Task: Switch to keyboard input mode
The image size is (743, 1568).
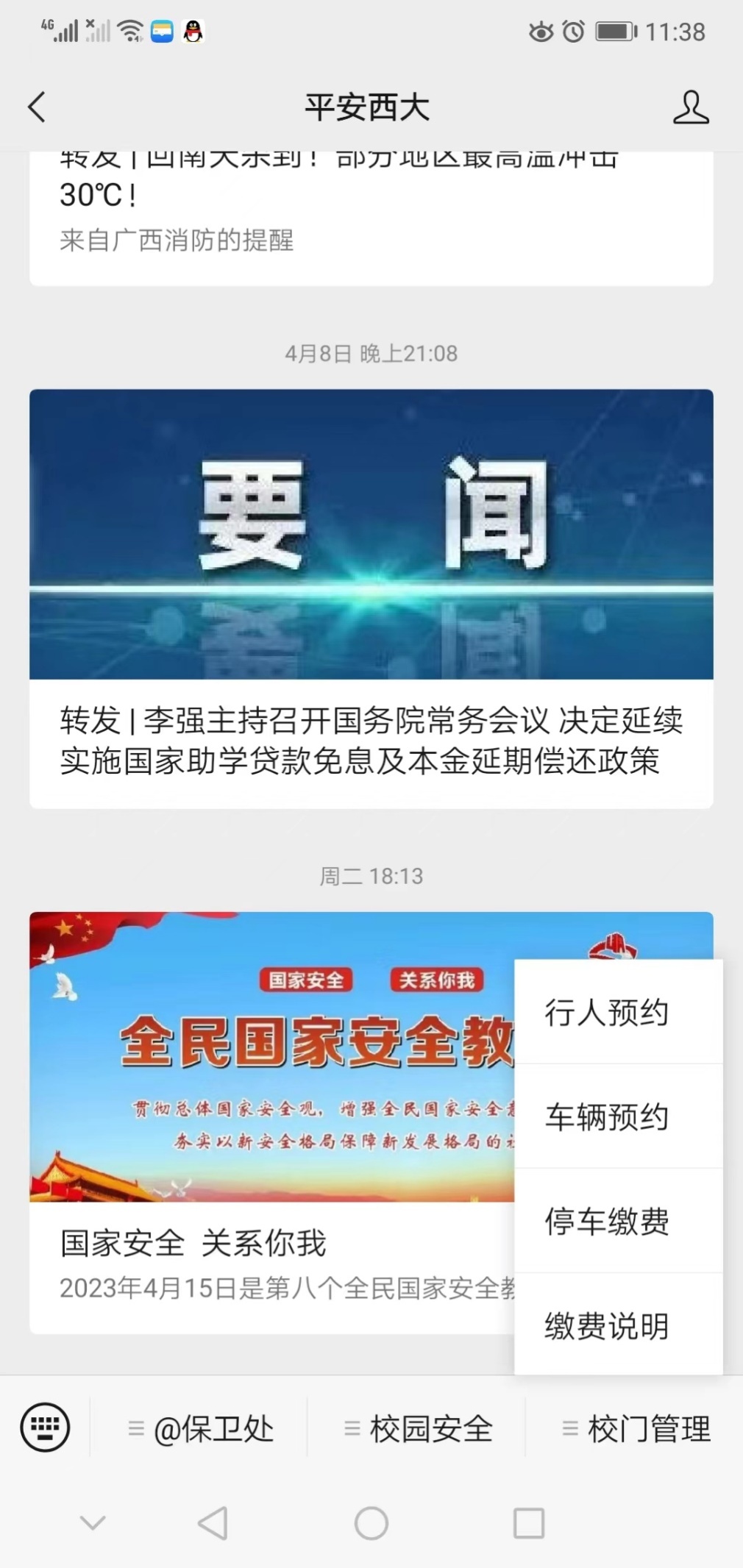Action: [x=46, y=1428]
